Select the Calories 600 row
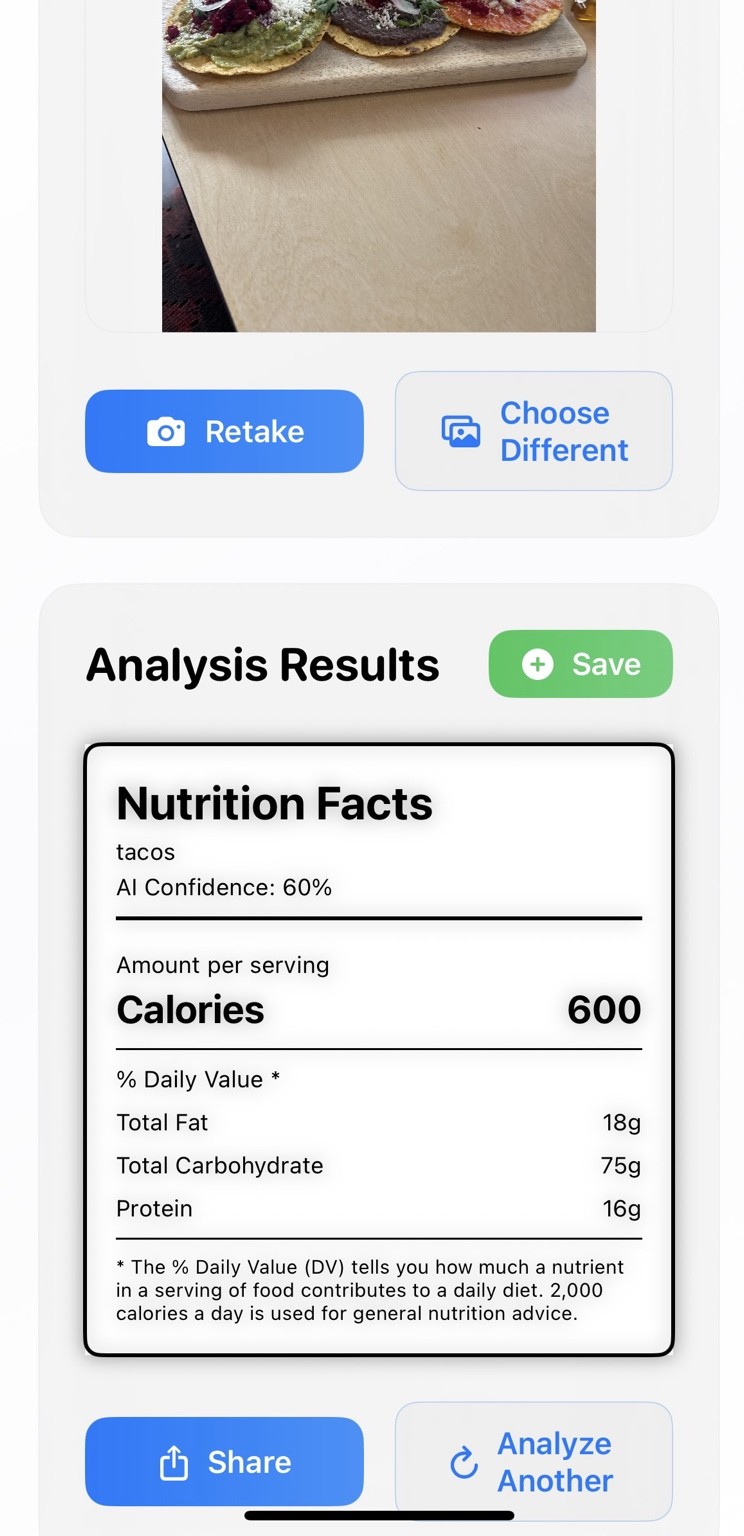 378,1010
